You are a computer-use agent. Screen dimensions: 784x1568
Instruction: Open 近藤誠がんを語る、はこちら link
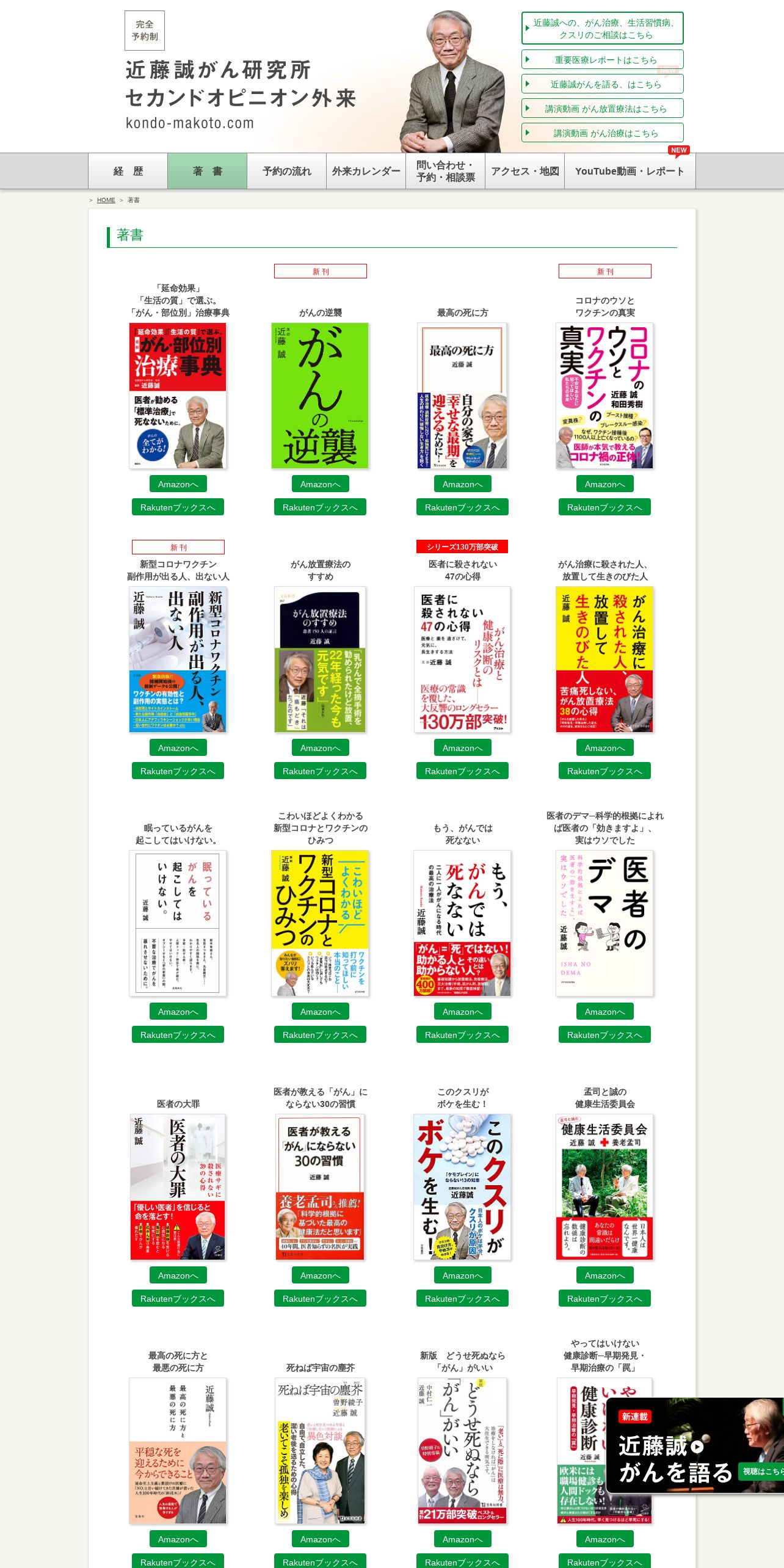(x=602, y=84)
